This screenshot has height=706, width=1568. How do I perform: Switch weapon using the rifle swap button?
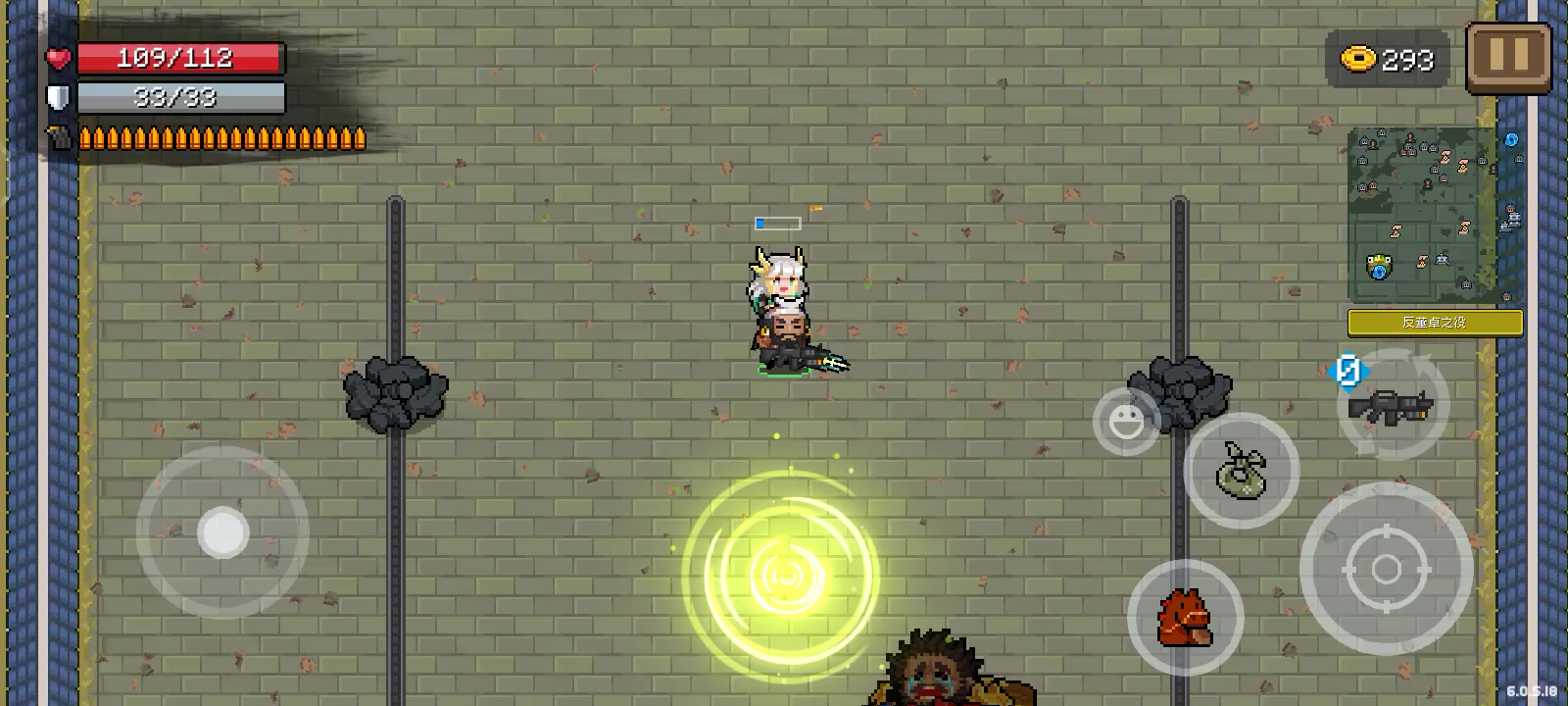click(1391, 404)
